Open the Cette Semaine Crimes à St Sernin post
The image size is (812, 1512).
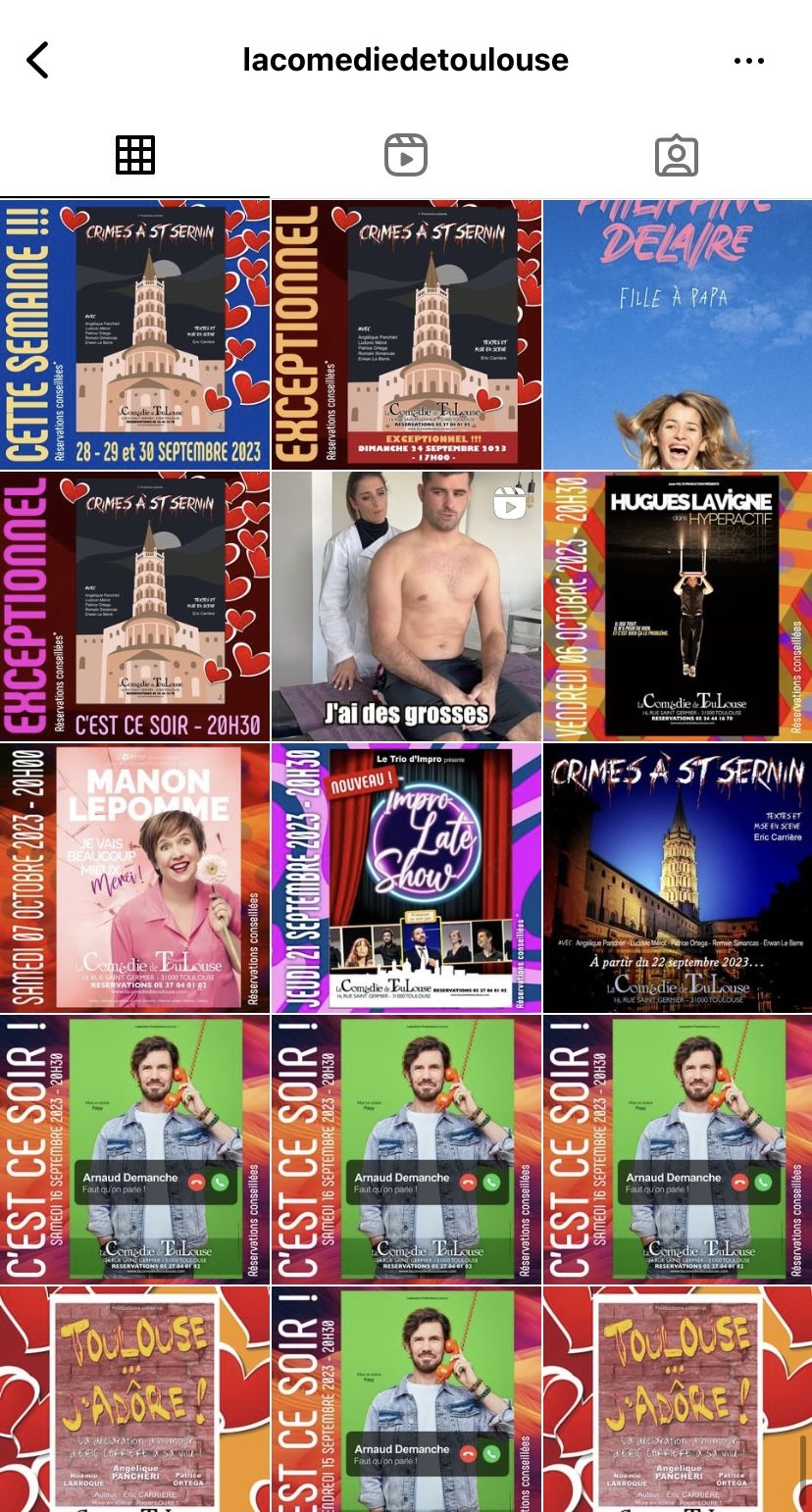pyautogui.click(x=134, y=334)
